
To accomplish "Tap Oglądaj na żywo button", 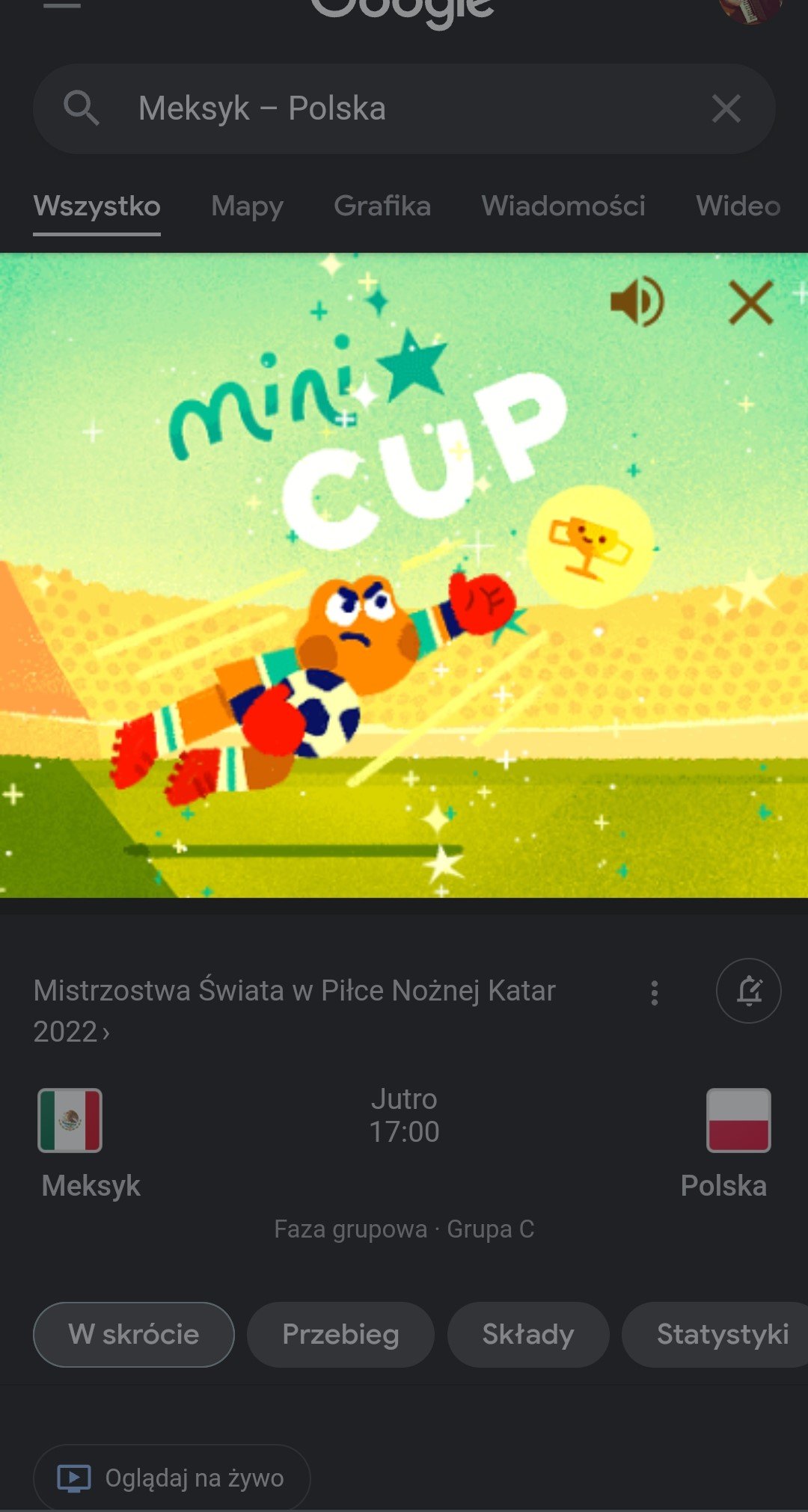I will 172,1478.
